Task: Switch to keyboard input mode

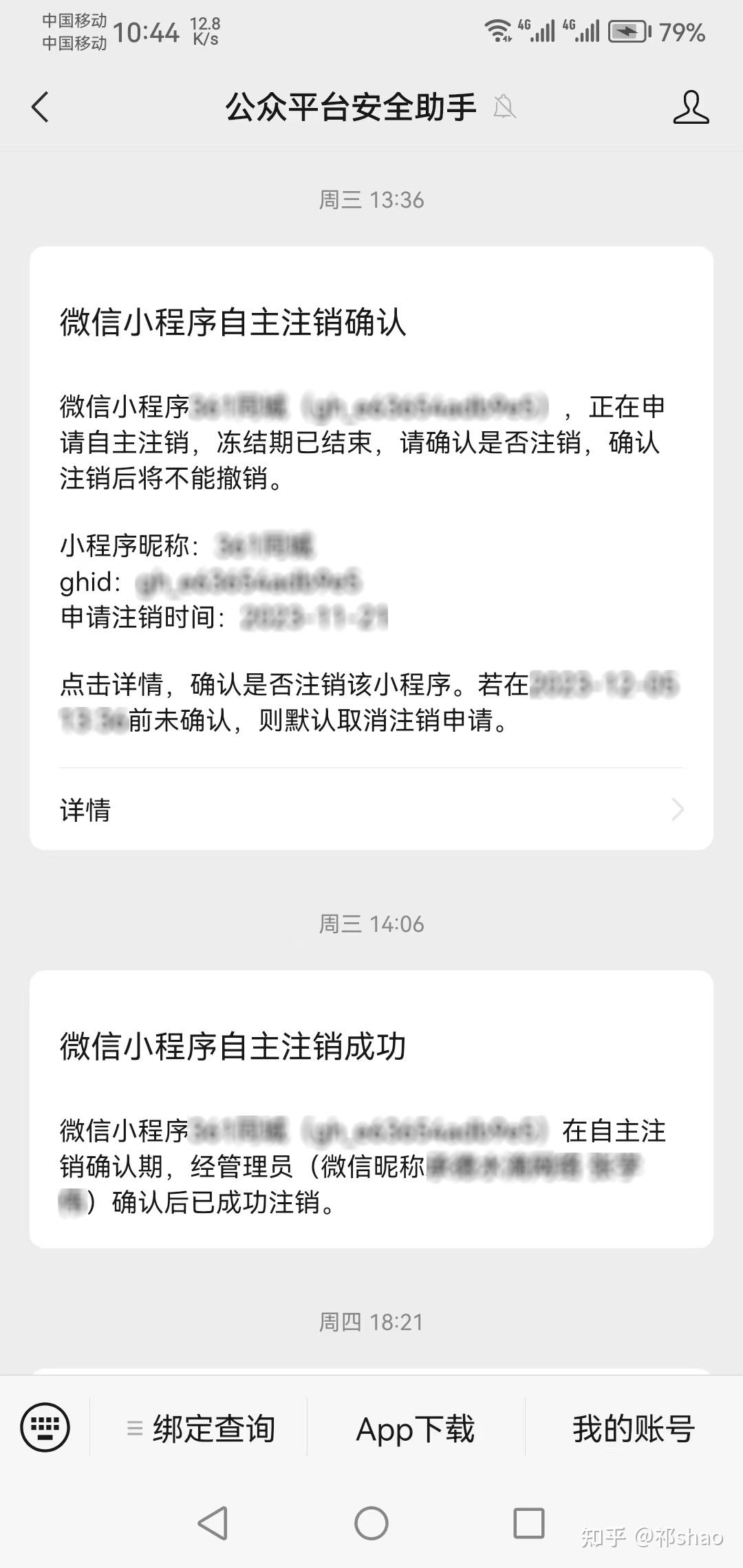Action: point(45,1427)
